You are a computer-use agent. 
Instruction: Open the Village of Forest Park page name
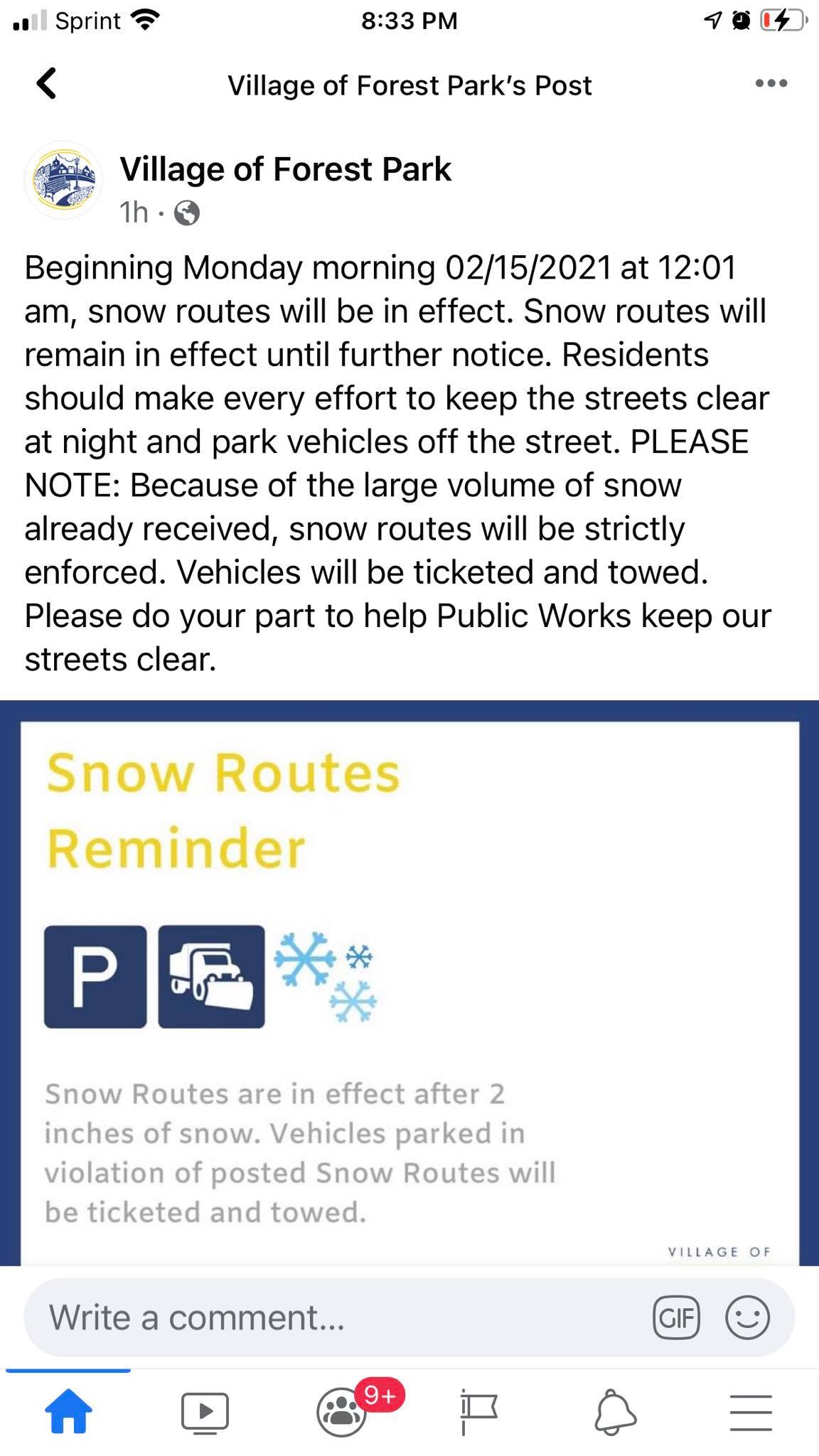click(x=285, y=169)
